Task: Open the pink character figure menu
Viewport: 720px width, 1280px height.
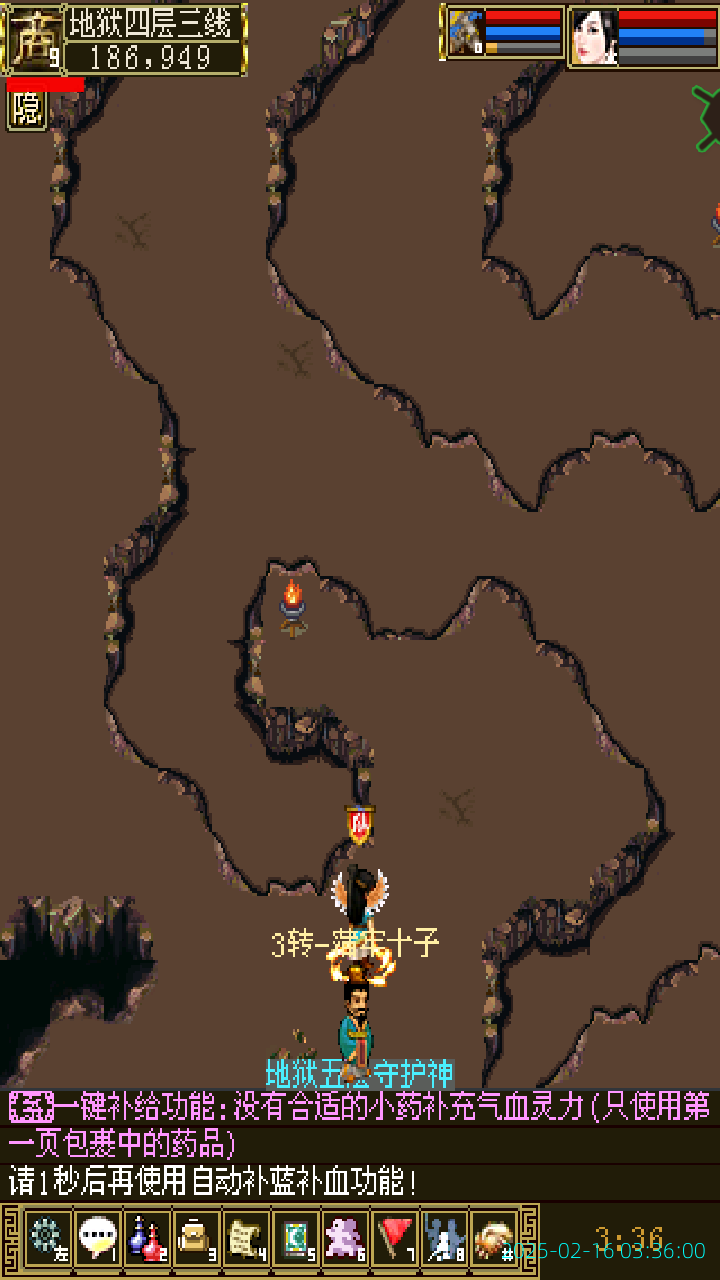Action: pyautogui.click(x=345, y=1238)
